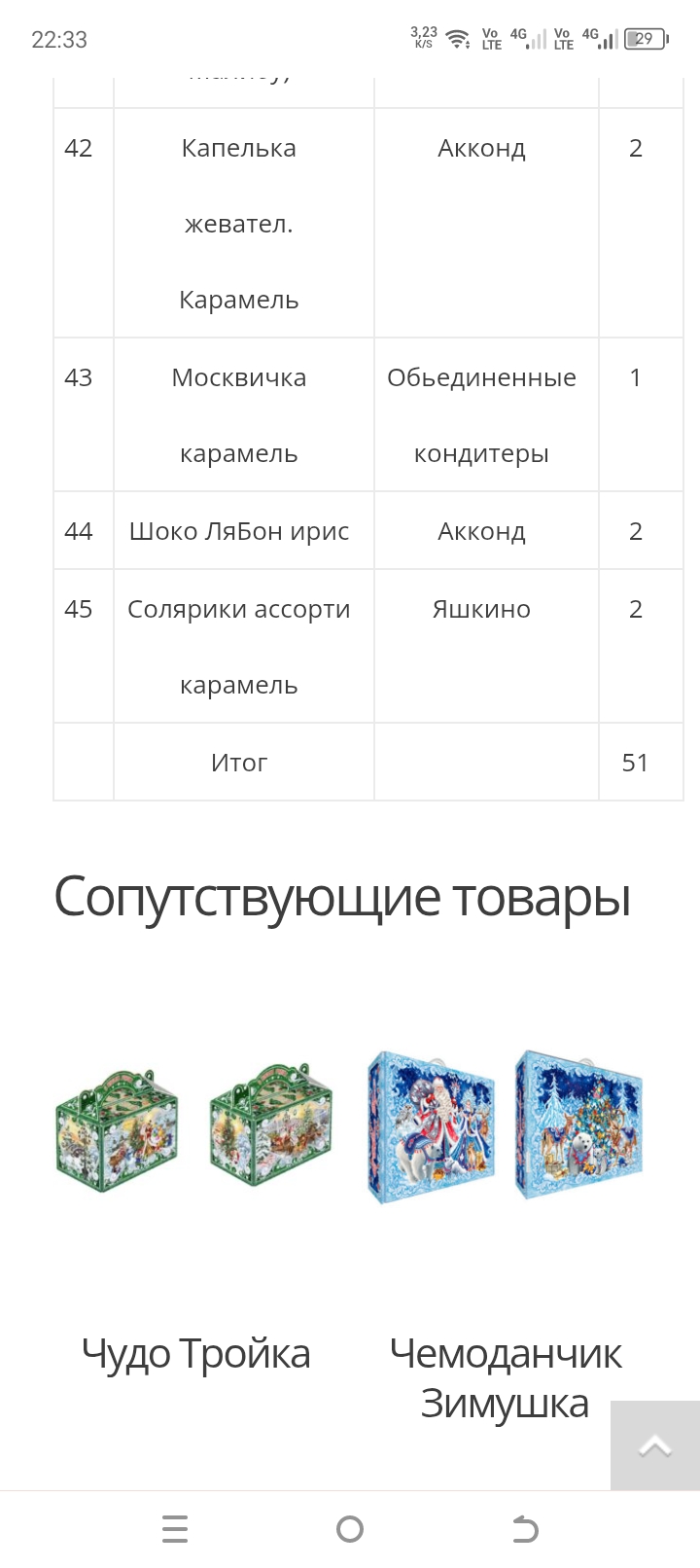Open the Чемоданчик Зимушка title link
Viewport: 700px width, 1568px height.
click(x=505, y=1378)
